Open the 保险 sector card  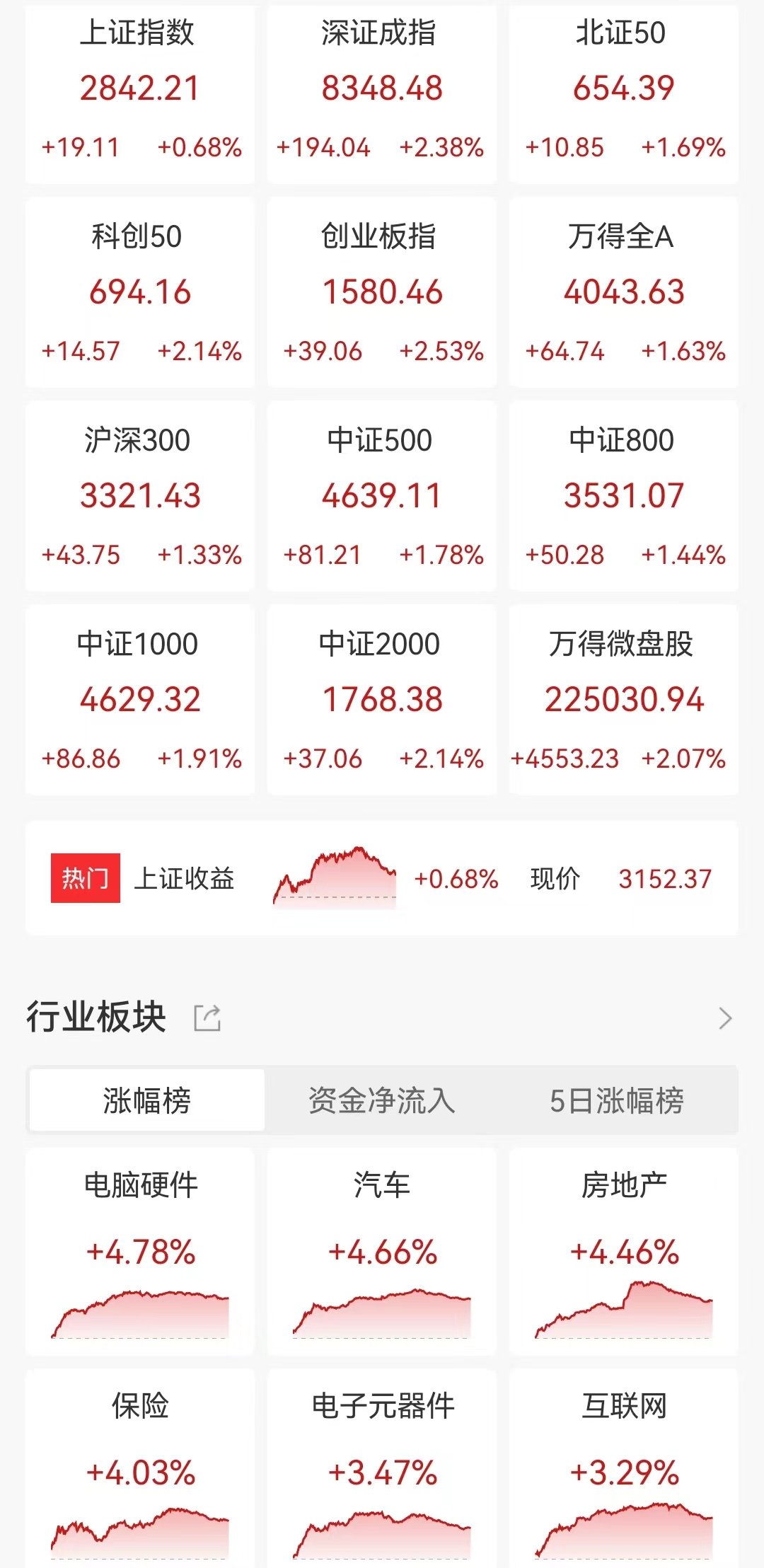click(140, 1469)
